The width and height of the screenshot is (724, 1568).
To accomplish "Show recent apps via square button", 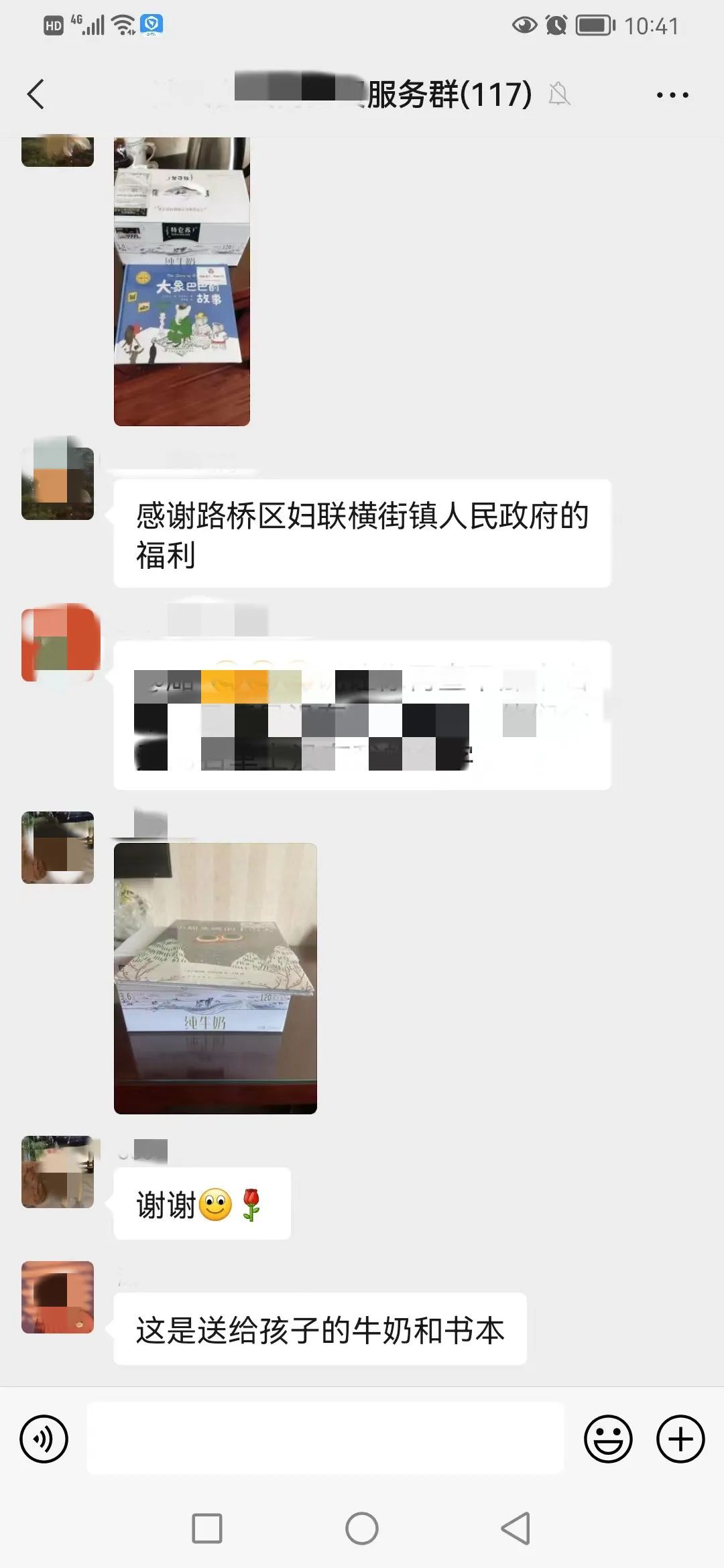I will pos(207,1528).
